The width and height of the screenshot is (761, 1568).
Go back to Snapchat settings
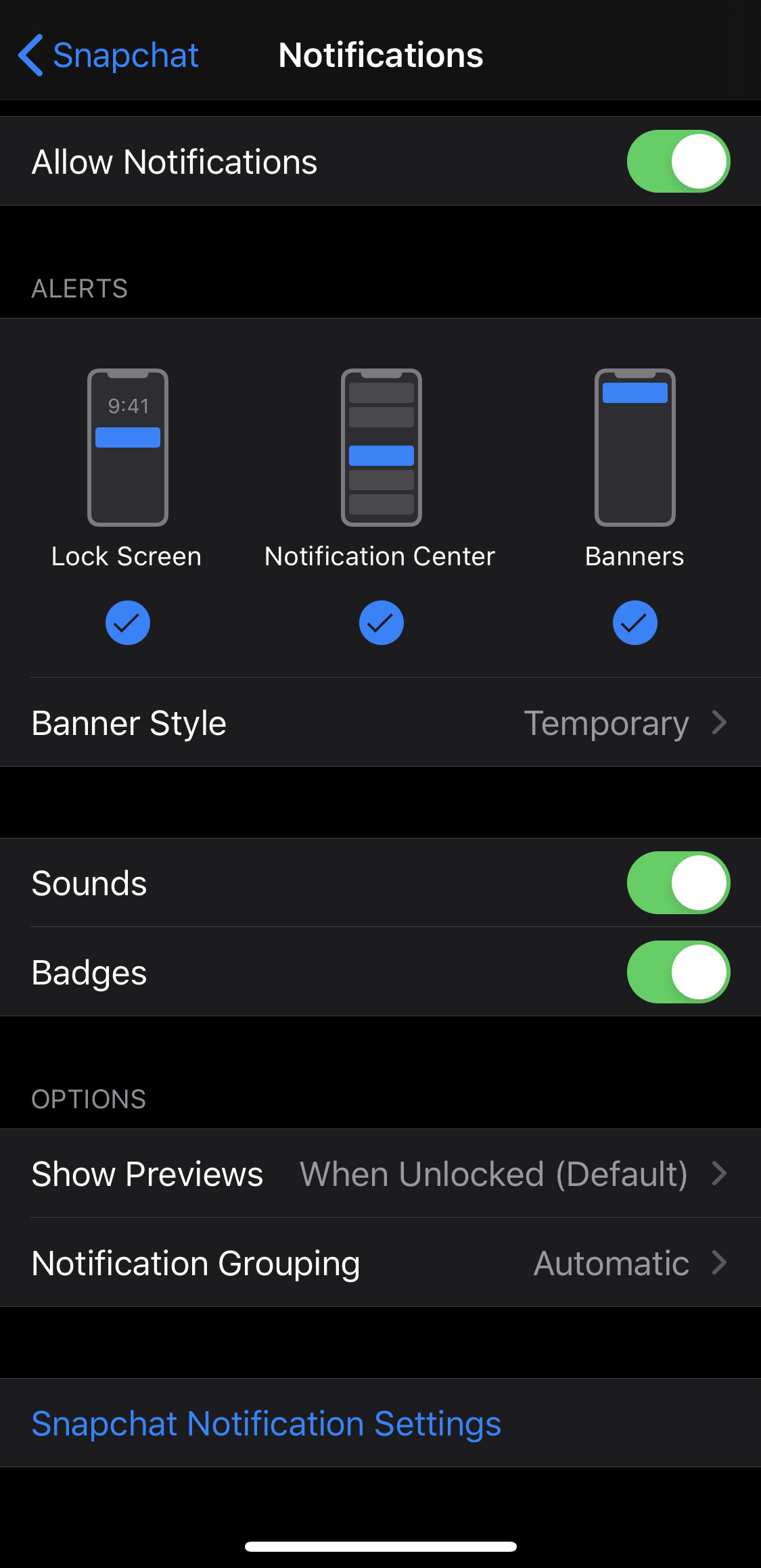coord(108,55)
